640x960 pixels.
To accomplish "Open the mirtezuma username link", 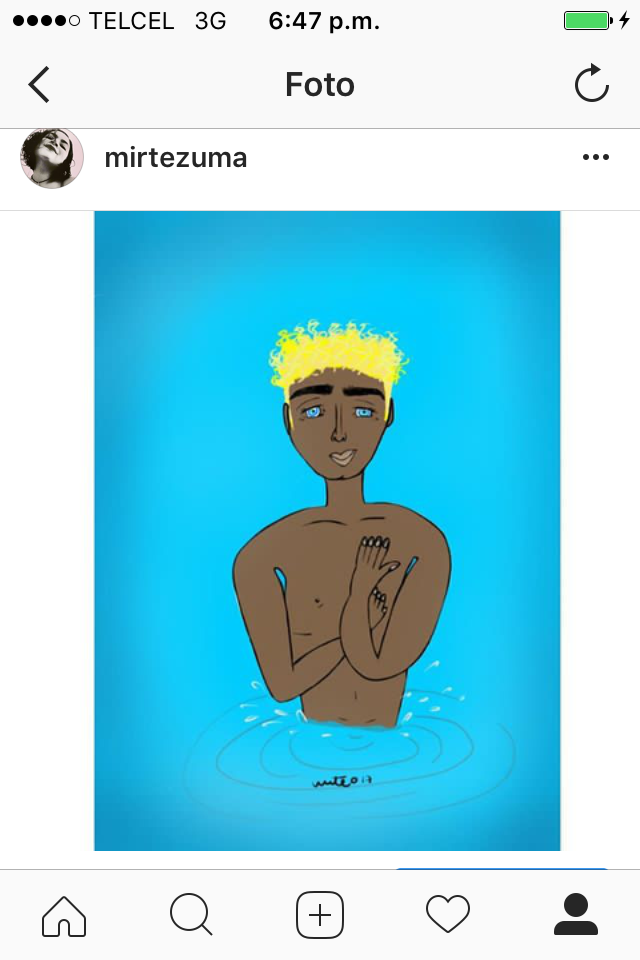I will [x=176, y=158].
